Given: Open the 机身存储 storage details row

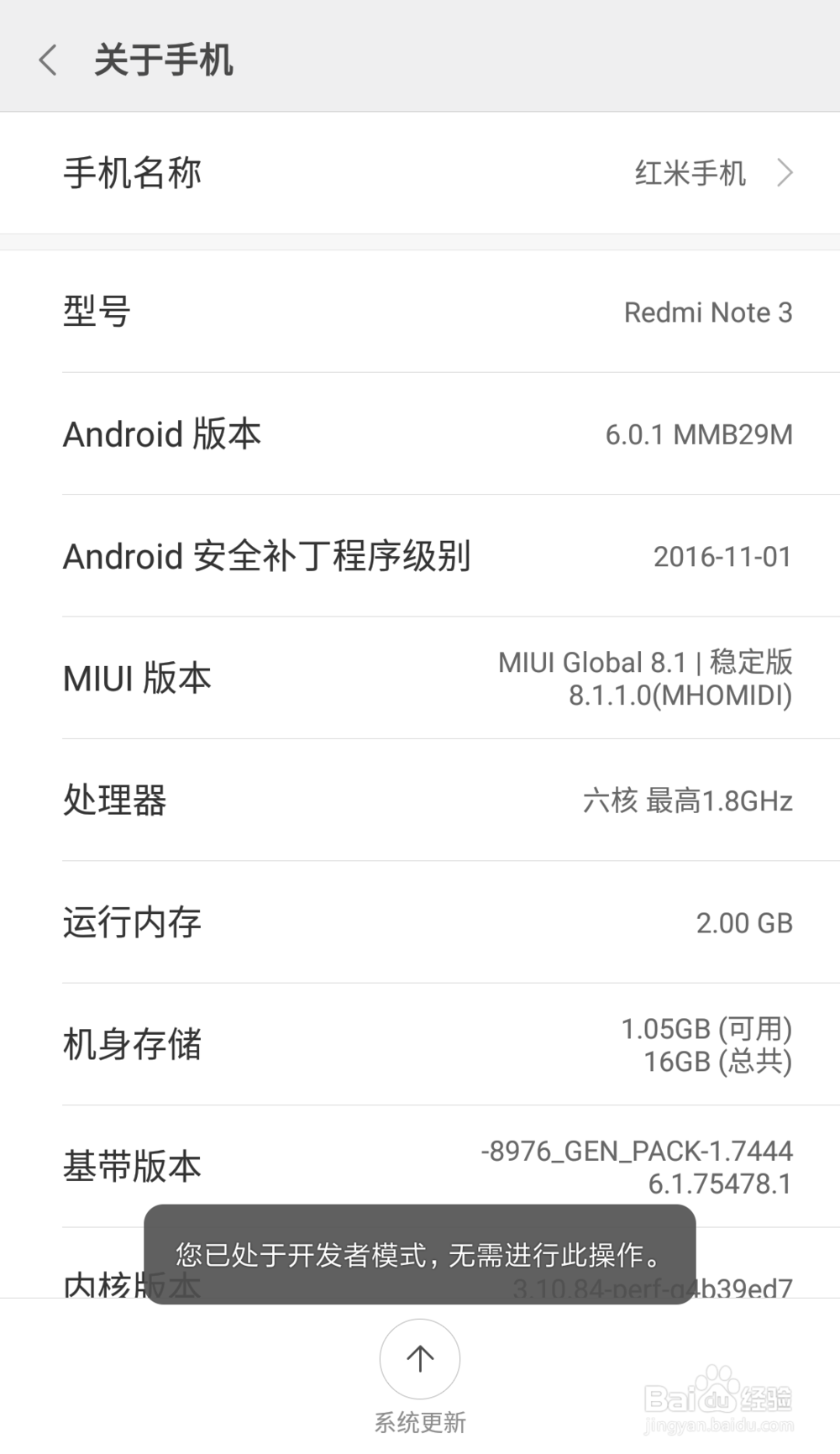Looking at the screenshot, I should tap(420, 1044).
